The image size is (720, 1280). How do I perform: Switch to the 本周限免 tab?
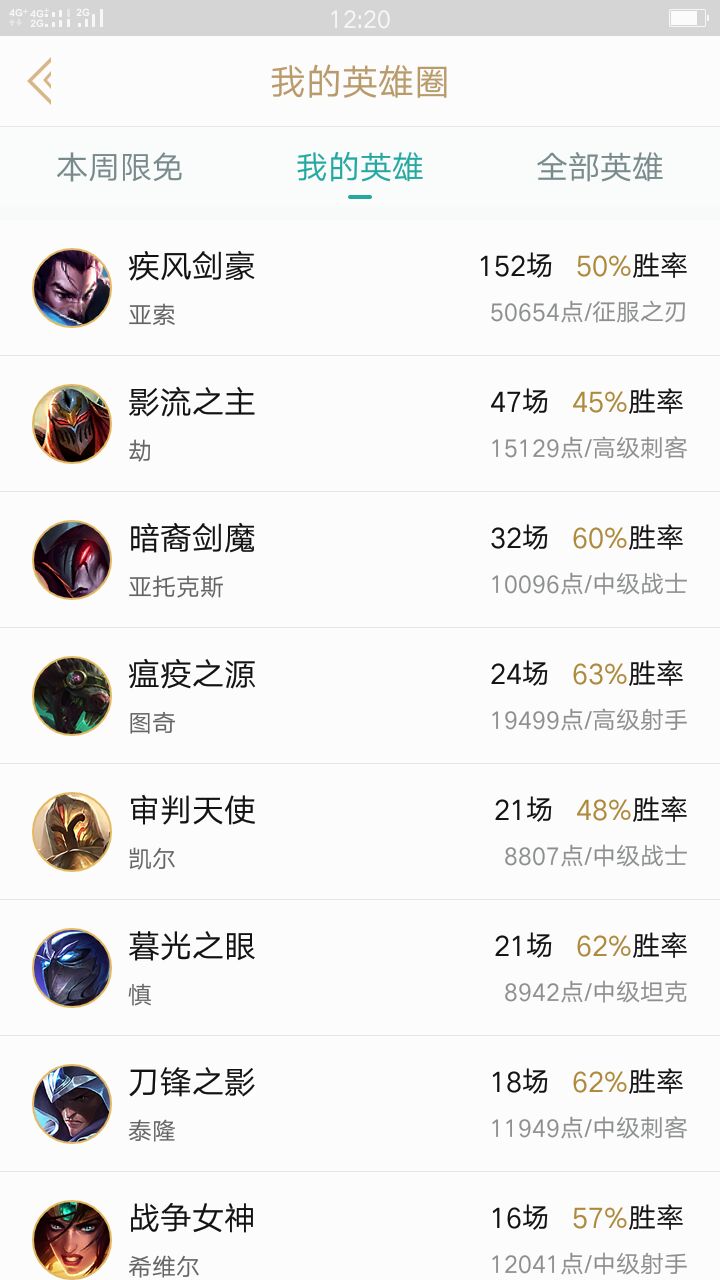pyautogui.click(x=119, y=167)
